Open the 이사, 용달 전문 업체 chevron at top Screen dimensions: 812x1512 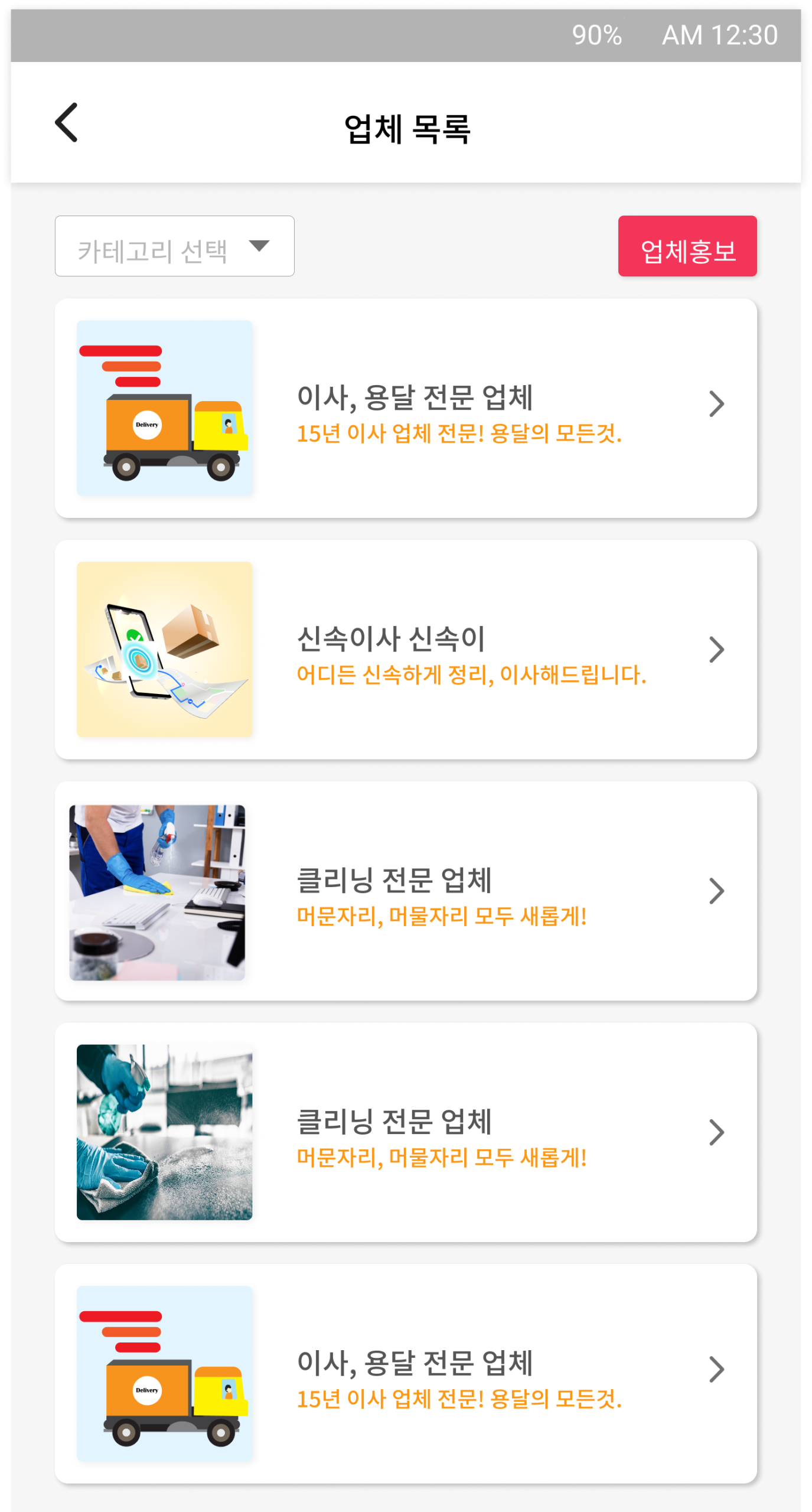click(716, 403)
